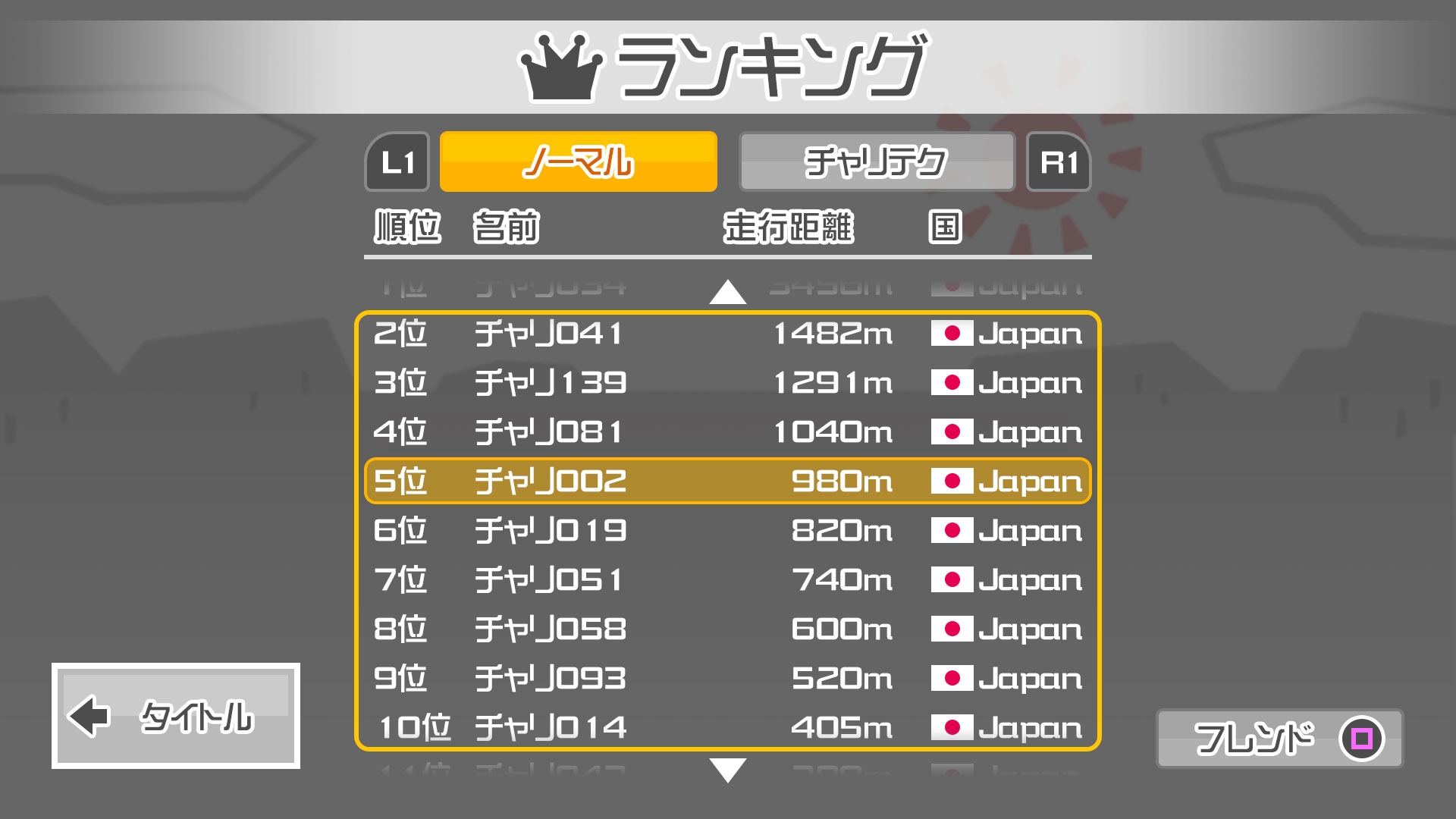
Task: Select the 3位 チャリ139 row
Action: 727,383
